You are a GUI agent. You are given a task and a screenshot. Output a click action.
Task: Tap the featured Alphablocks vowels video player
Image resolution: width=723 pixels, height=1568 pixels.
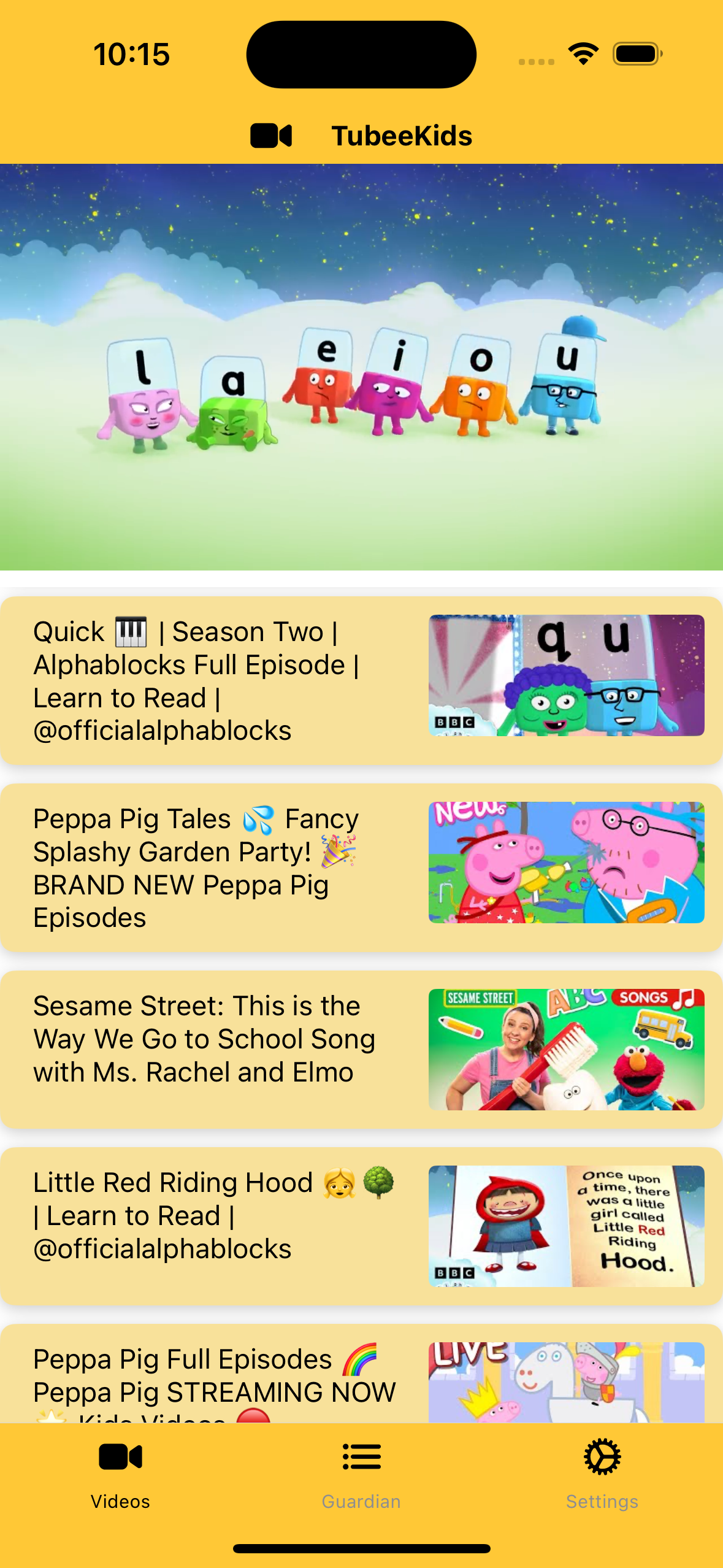[x=361, y=367]
